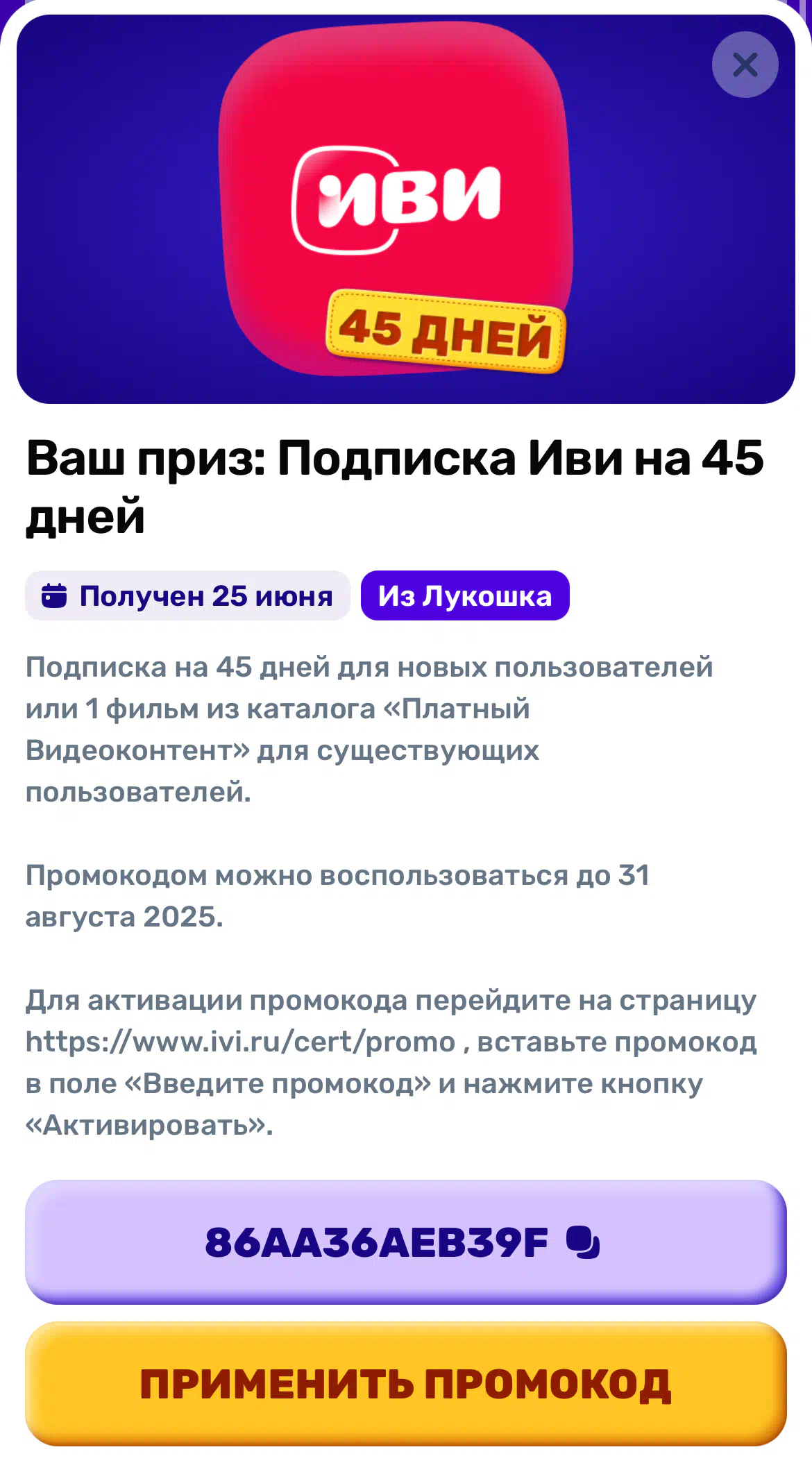Tap the Применить промокод button
Viewport: 812px width, 1463px height.
coord(406,1384)
